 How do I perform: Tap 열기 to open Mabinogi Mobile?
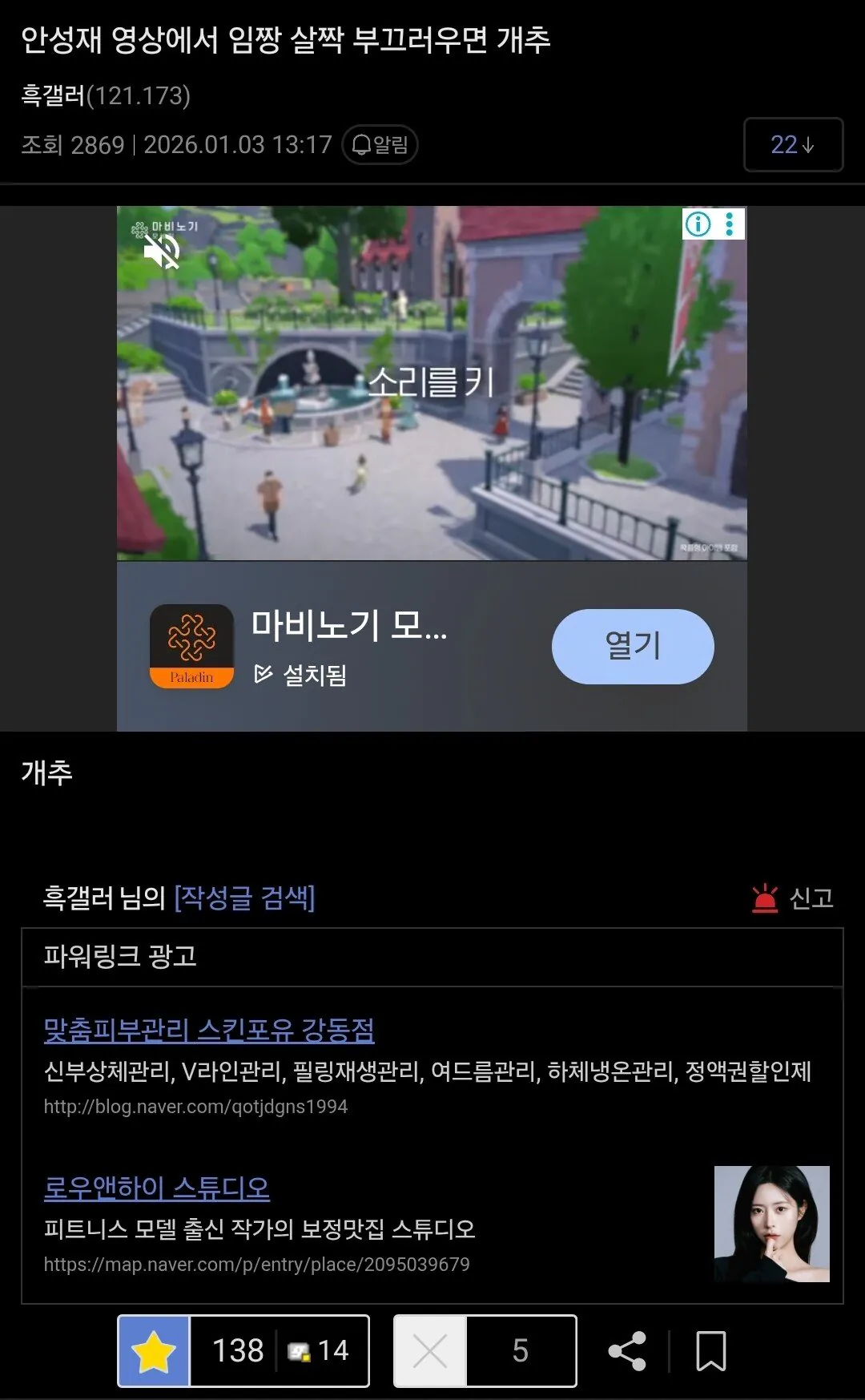coord(632,646)
